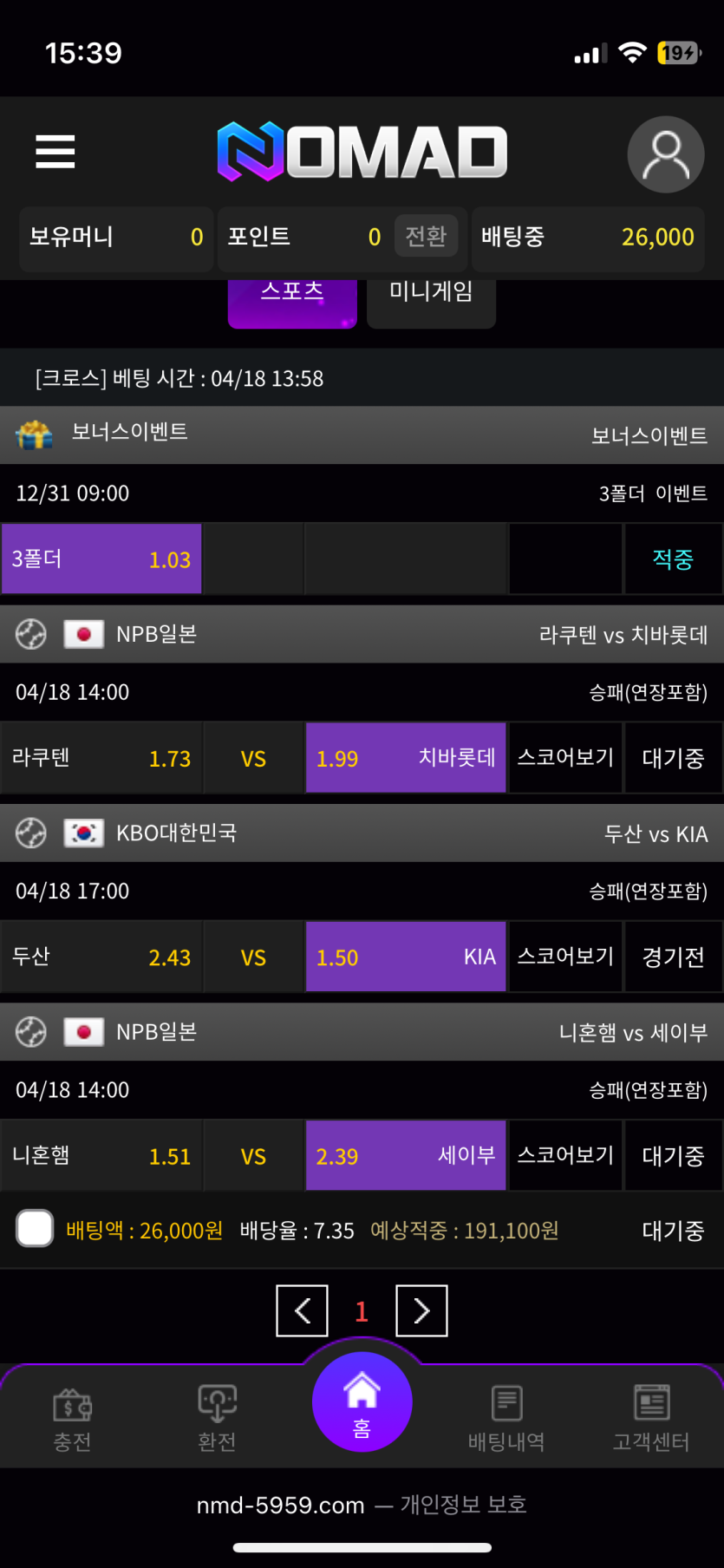Check the bet slip checkbox
Screen dimensions: 724x1568
pos(35,1229)
